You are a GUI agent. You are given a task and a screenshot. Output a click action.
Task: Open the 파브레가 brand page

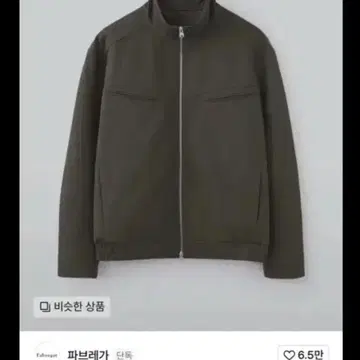88,355
